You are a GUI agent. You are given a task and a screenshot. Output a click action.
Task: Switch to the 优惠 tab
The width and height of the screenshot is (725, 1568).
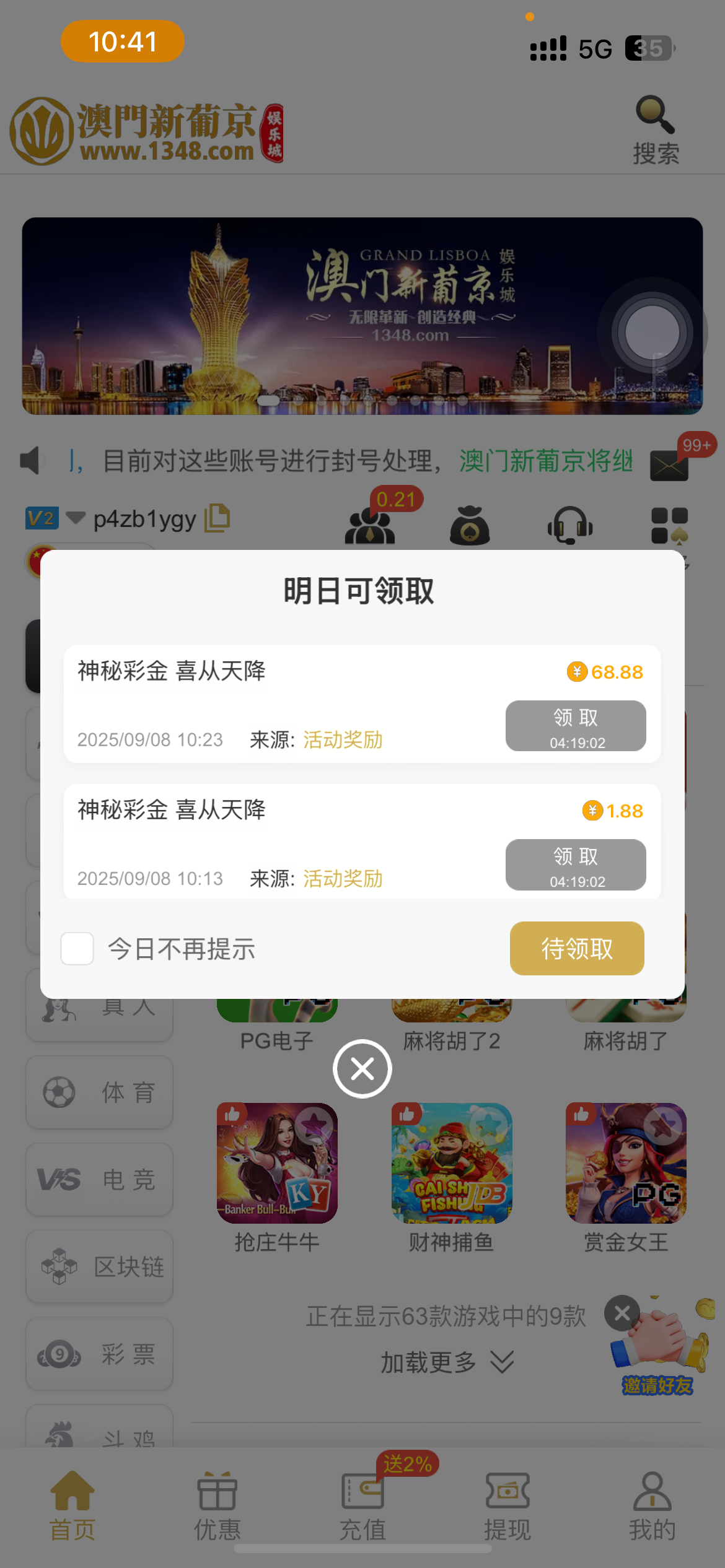click(x=217, y=1506)
